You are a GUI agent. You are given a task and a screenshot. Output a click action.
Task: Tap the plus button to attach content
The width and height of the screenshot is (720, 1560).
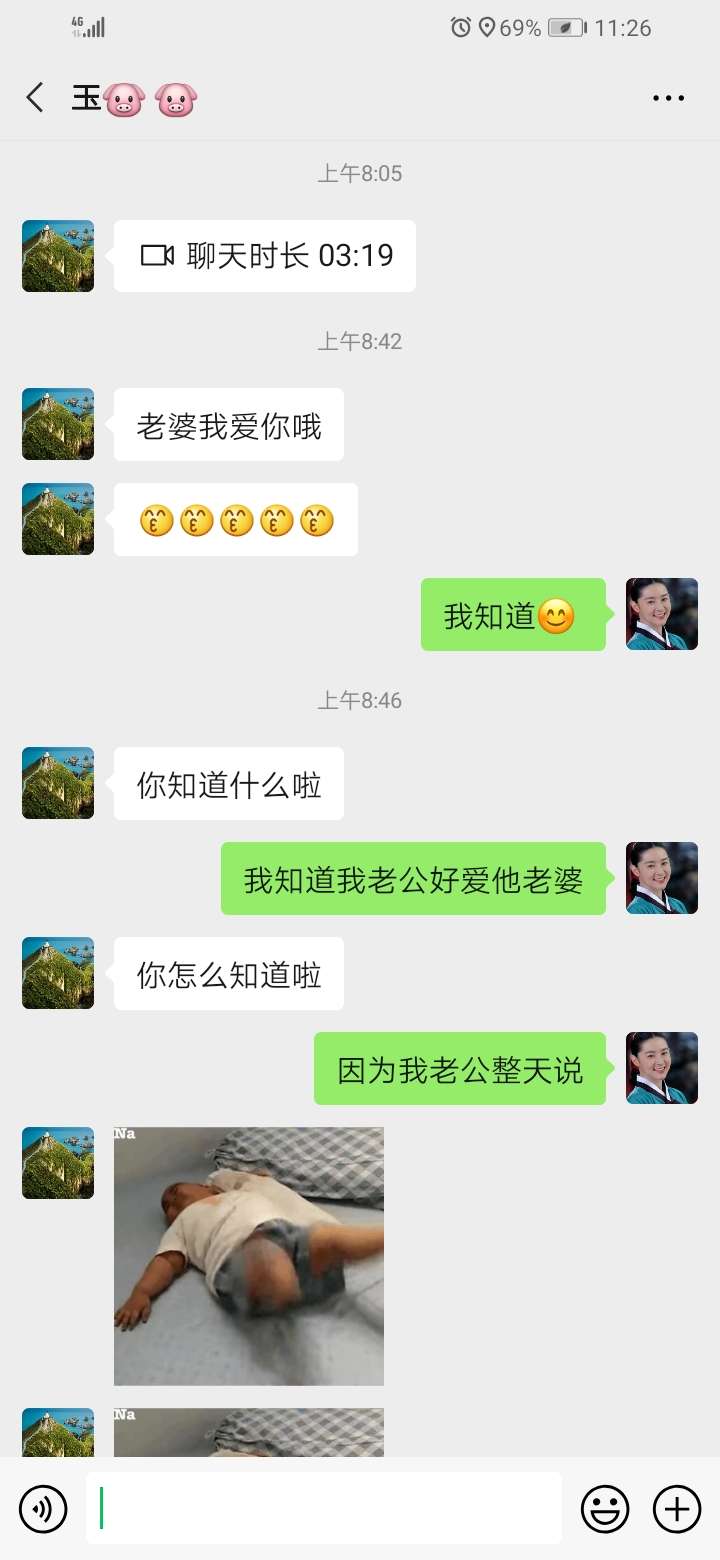click(x=678, y=1508)
